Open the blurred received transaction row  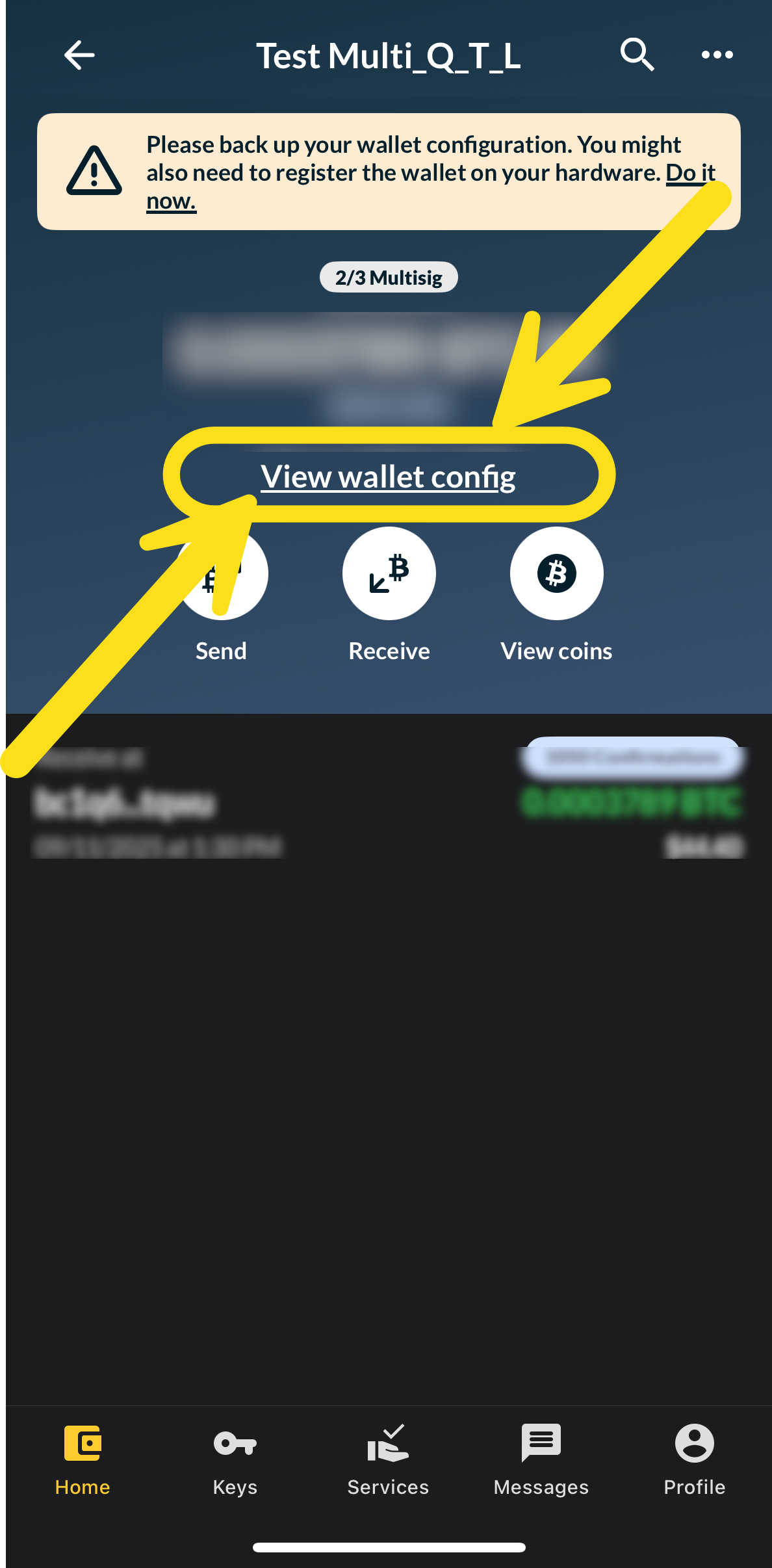387,802
